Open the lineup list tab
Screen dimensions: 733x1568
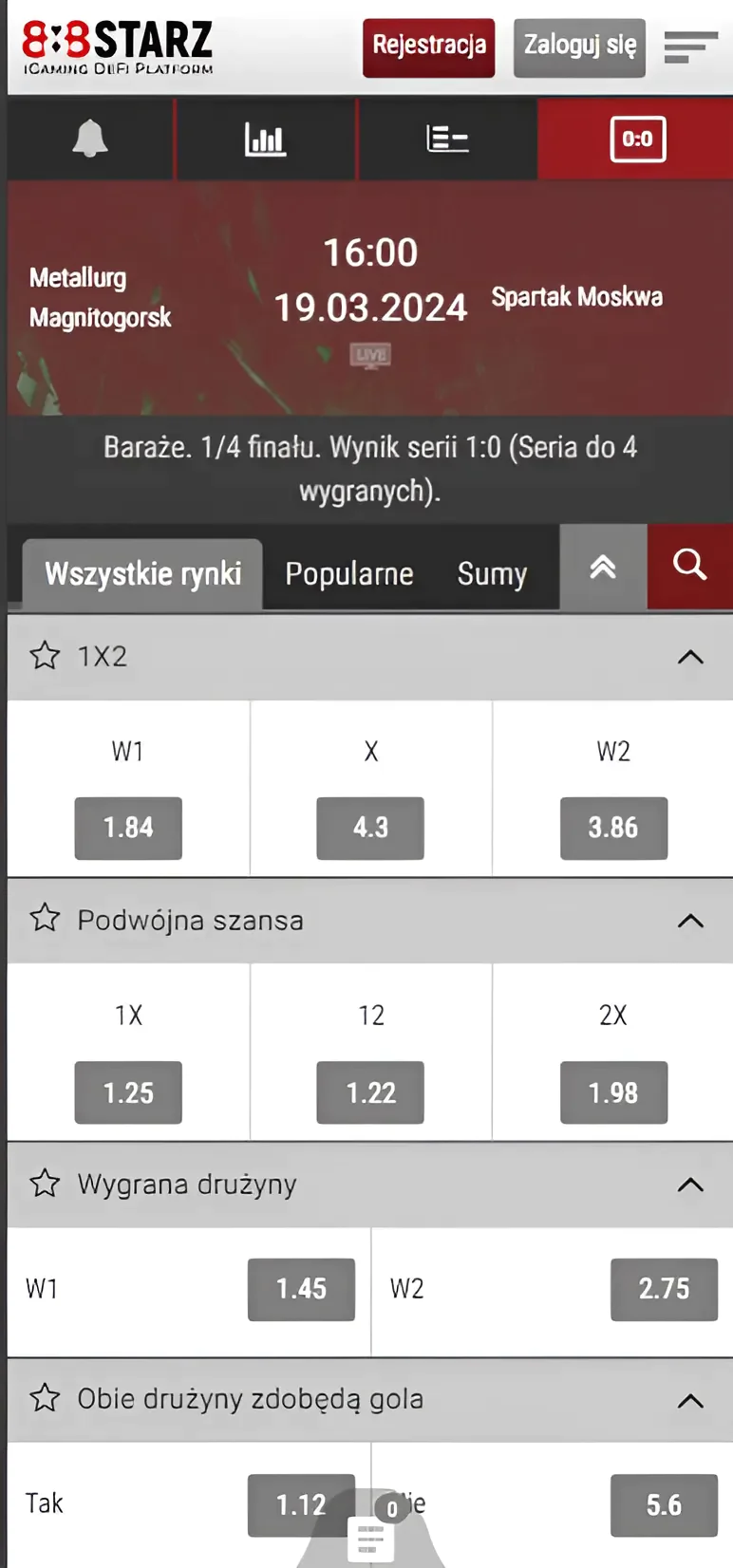click(x=447, y=139)
